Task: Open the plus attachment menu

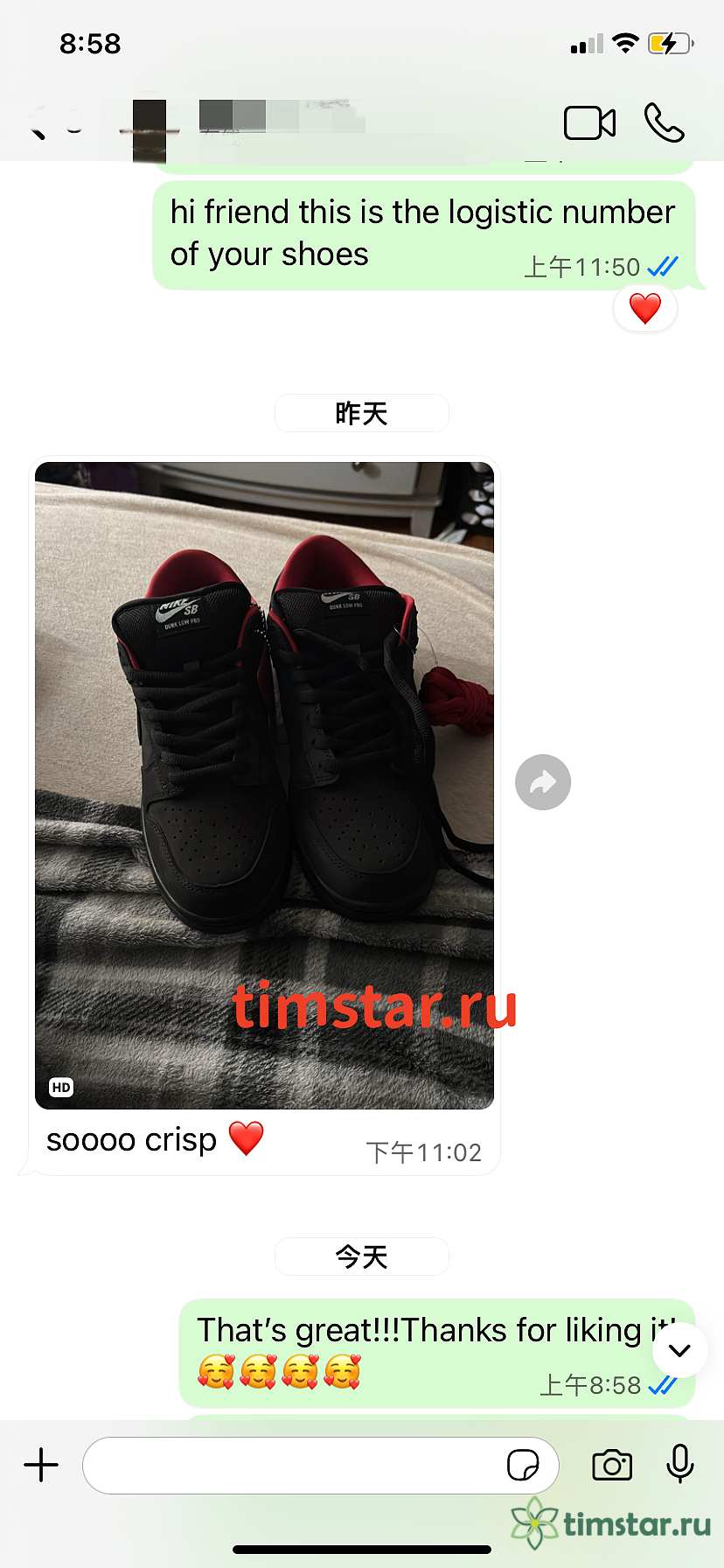Action: [x=41, y=1465]
